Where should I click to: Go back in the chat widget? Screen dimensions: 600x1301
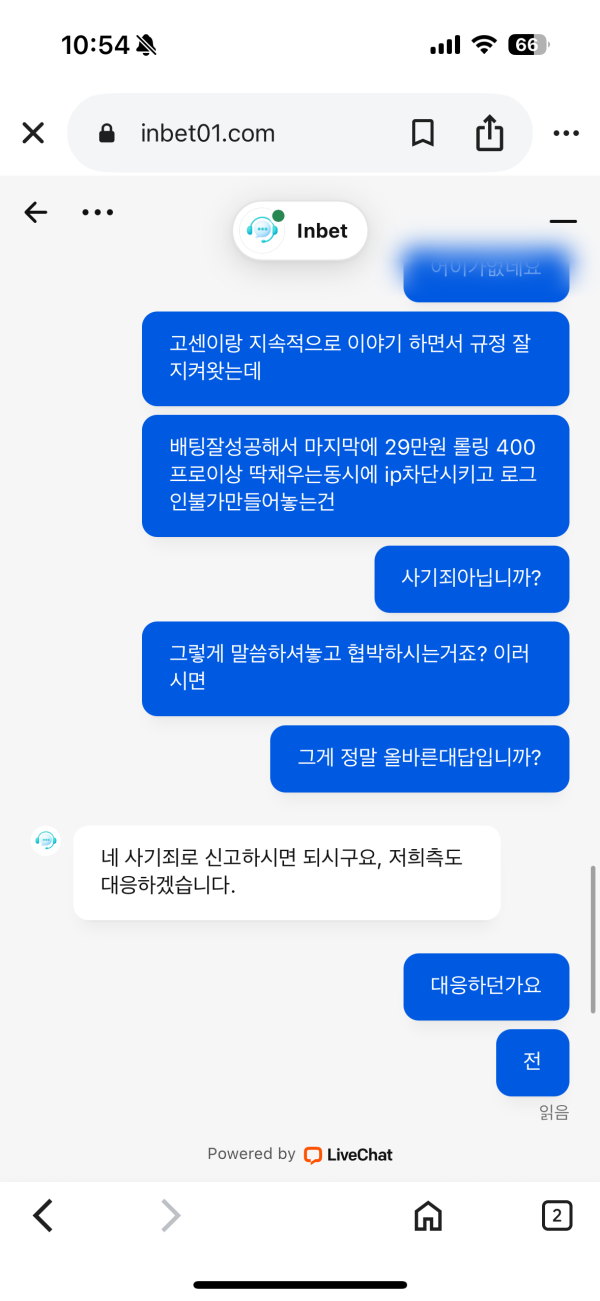tap(36, 212)
